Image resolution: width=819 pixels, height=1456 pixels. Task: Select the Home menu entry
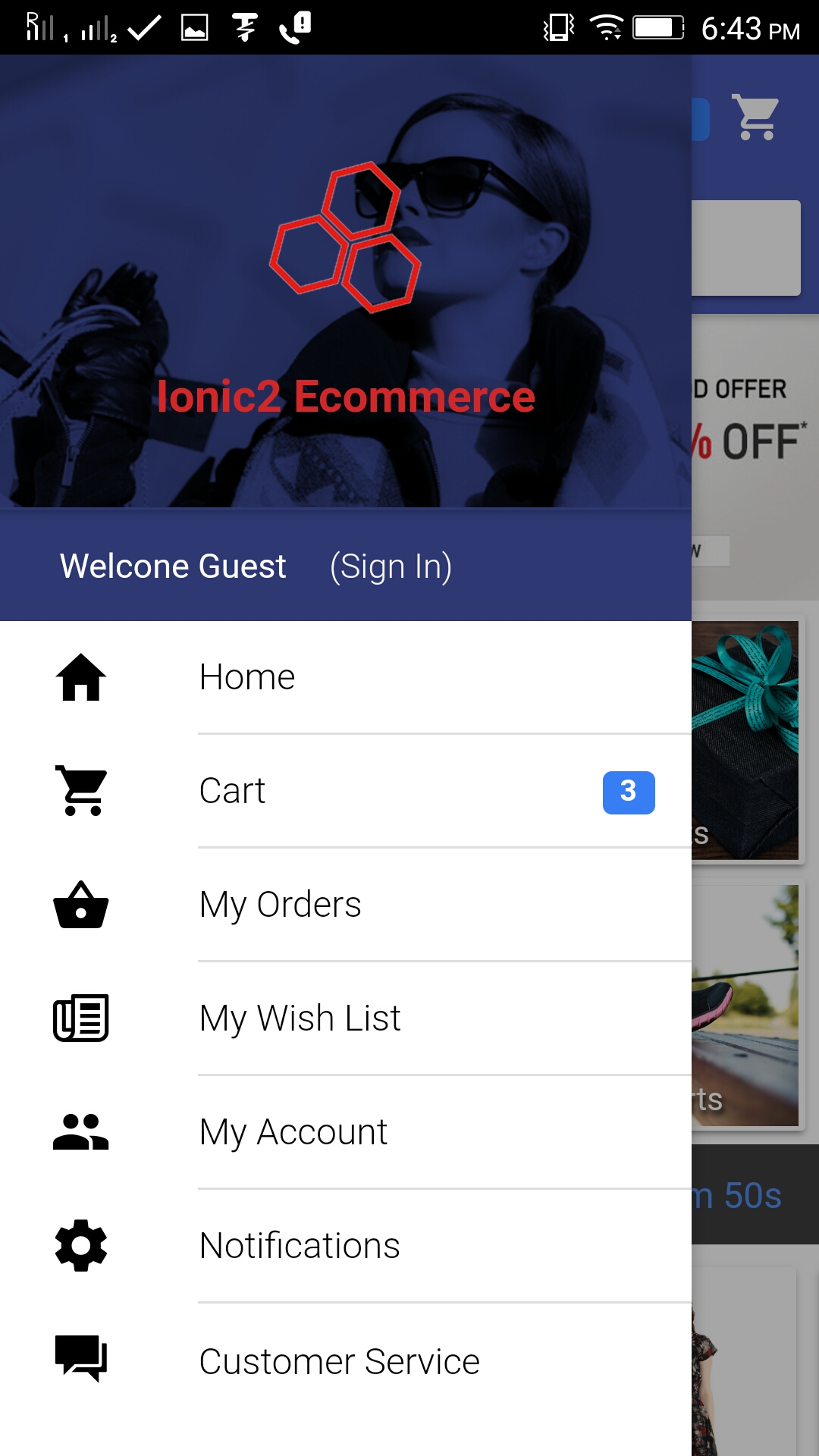point(246,677)
